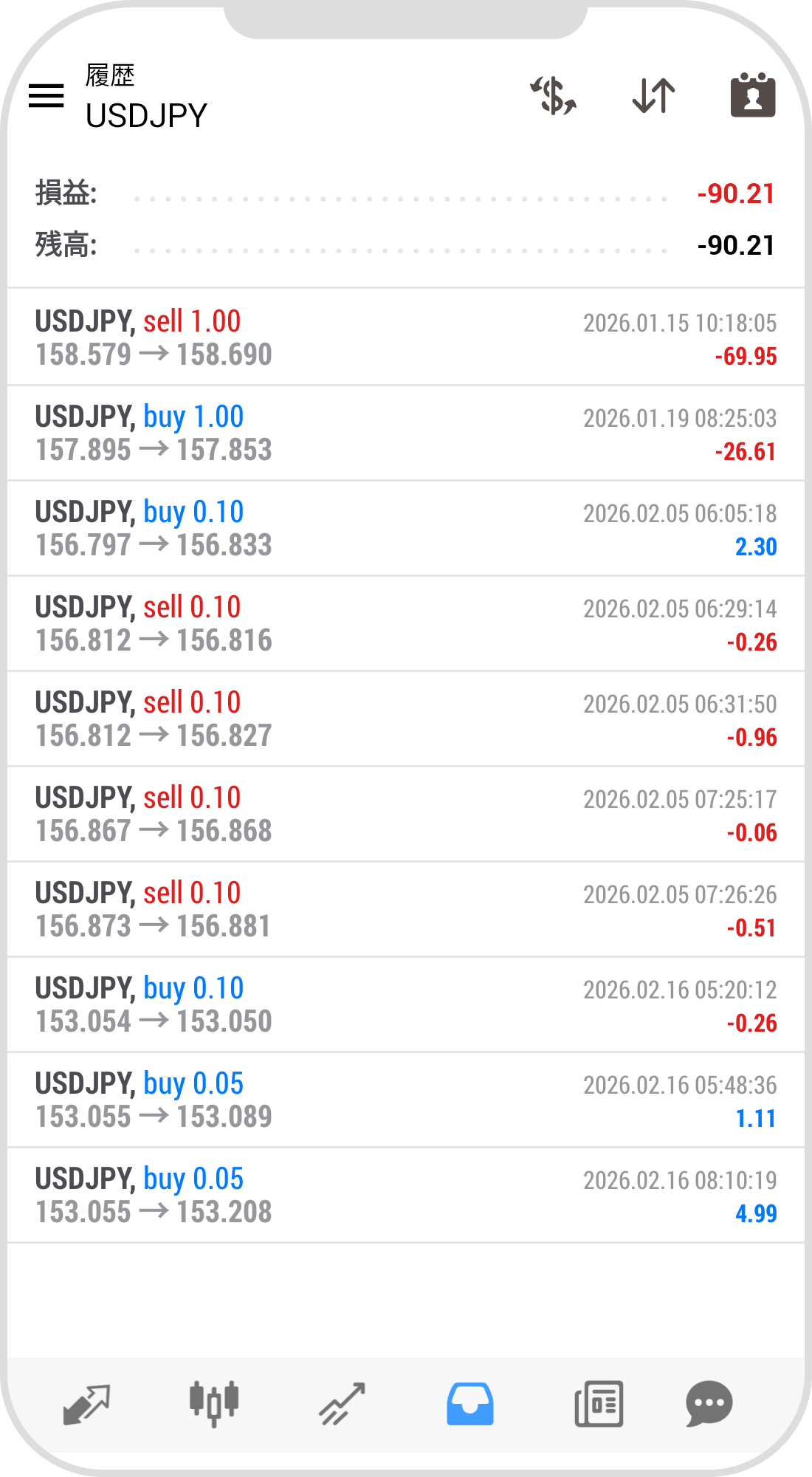Expand the buy 1.00 trade from 2026.01.19 08:25:03
The height and width of the screenshot is (1477, 812).
tap(406, 433)
